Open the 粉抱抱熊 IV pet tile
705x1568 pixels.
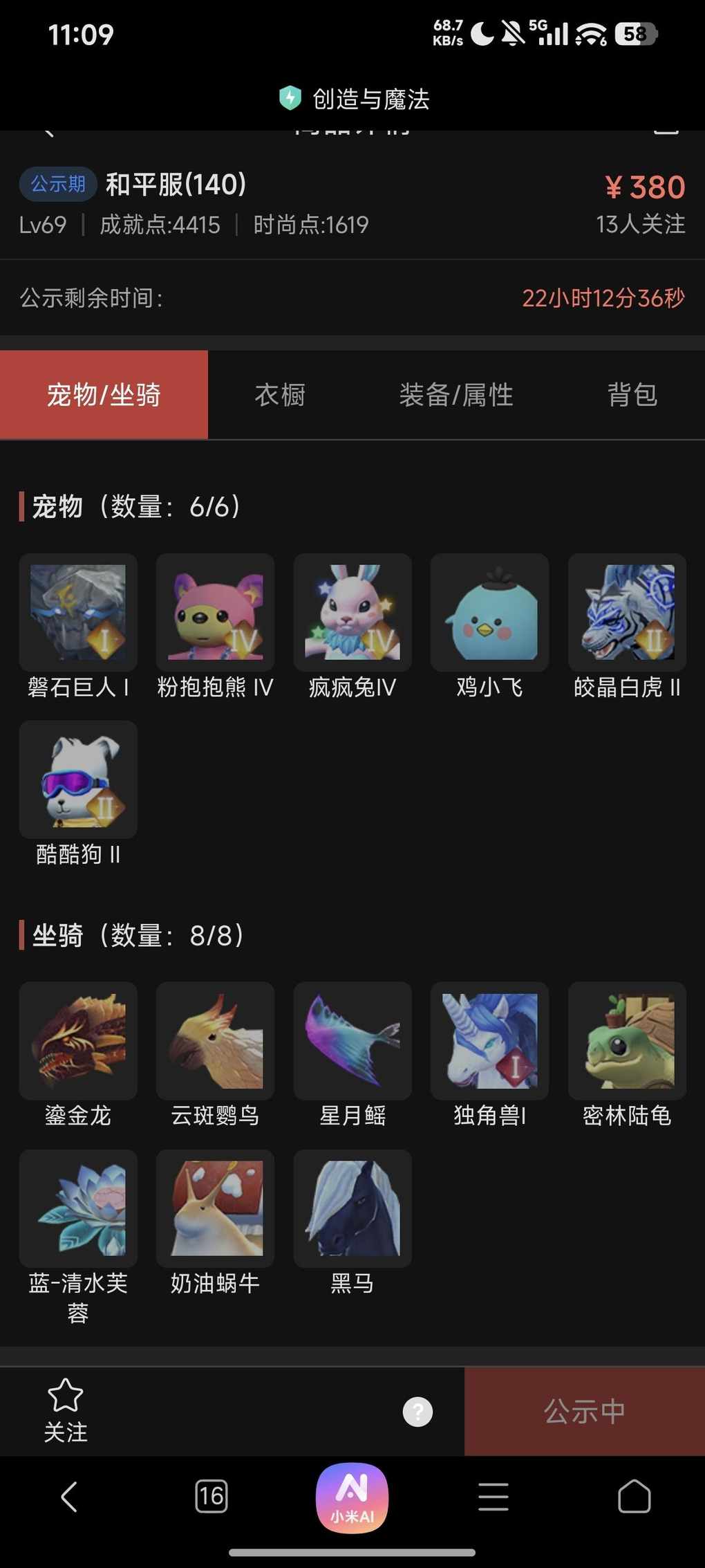[215, 613]
